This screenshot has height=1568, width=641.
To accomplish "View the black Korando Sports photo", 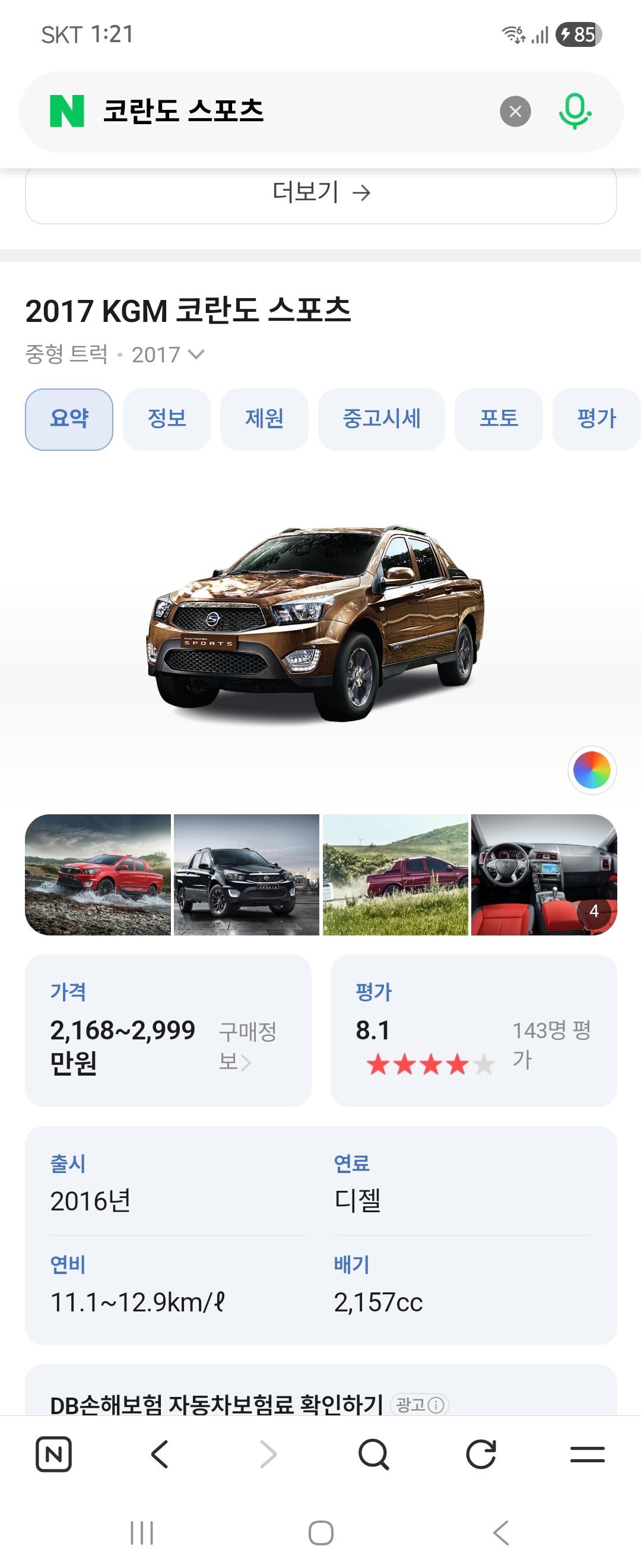I will click(x=246, y=875).
